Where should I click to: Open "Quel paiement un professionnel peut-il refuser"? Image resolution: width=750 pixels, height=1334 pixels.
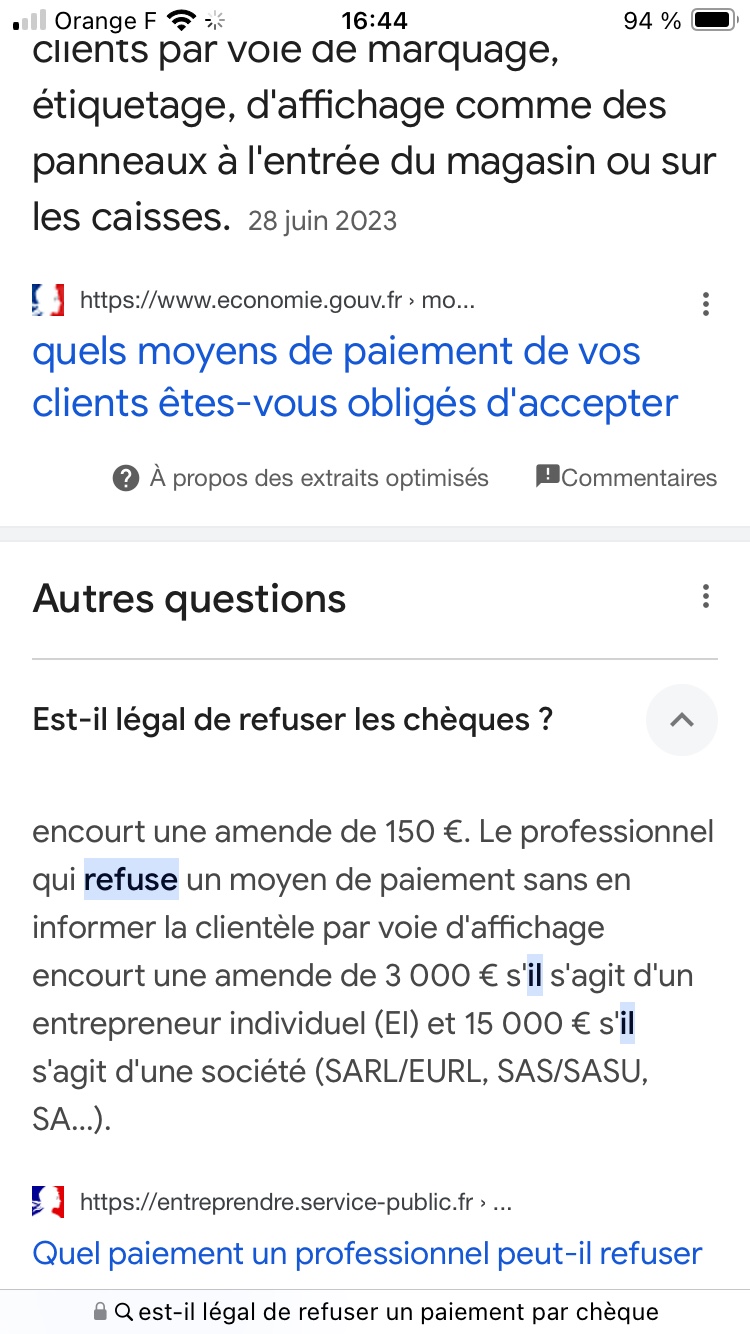367,1252
